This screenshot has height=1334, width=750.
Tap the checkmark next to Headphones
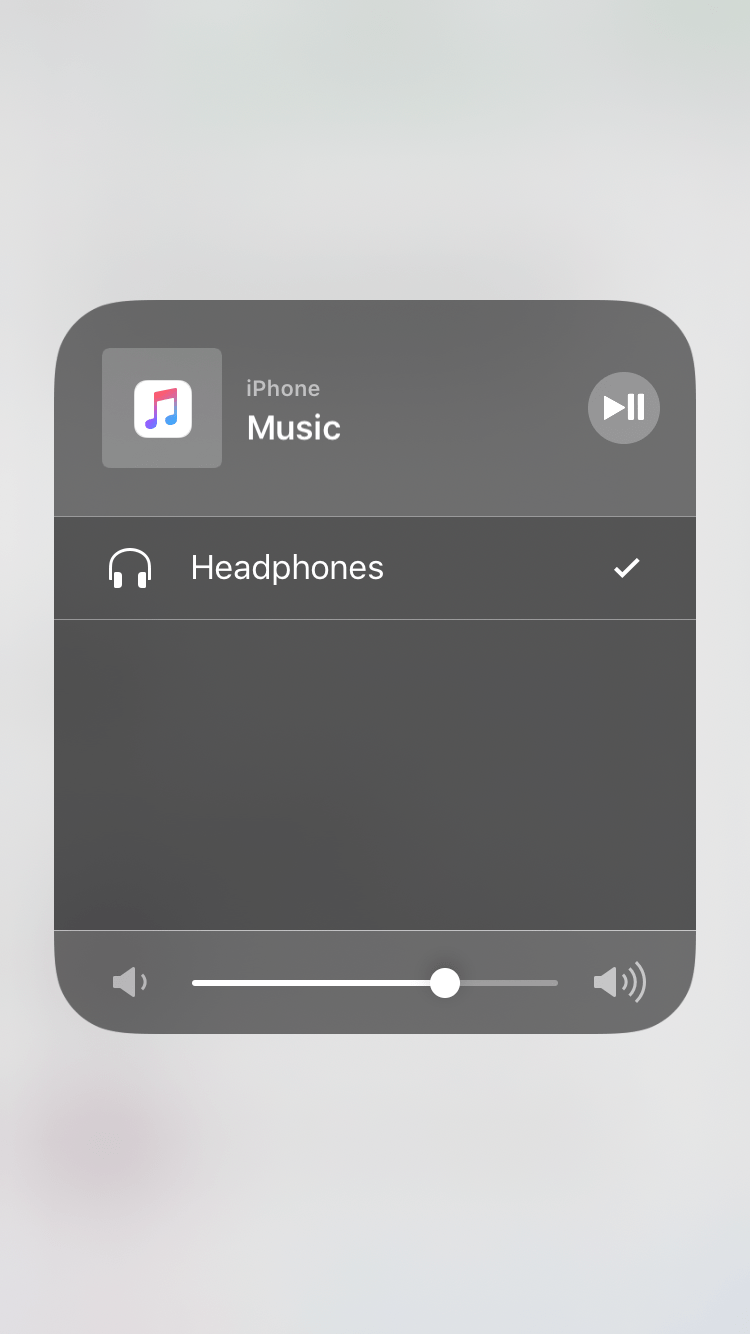tap(625, 567)
